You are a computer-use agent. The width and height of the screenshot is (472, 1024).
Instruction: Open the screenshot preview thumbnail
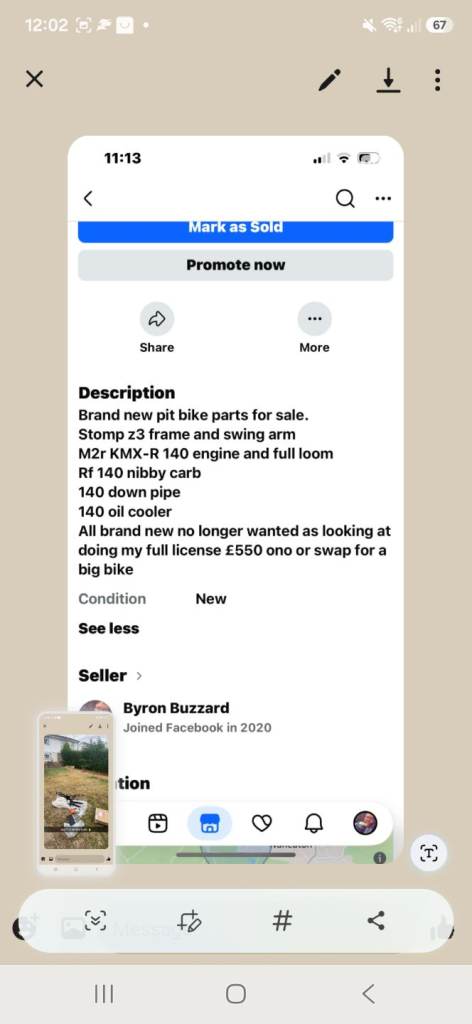coord(76,792)
